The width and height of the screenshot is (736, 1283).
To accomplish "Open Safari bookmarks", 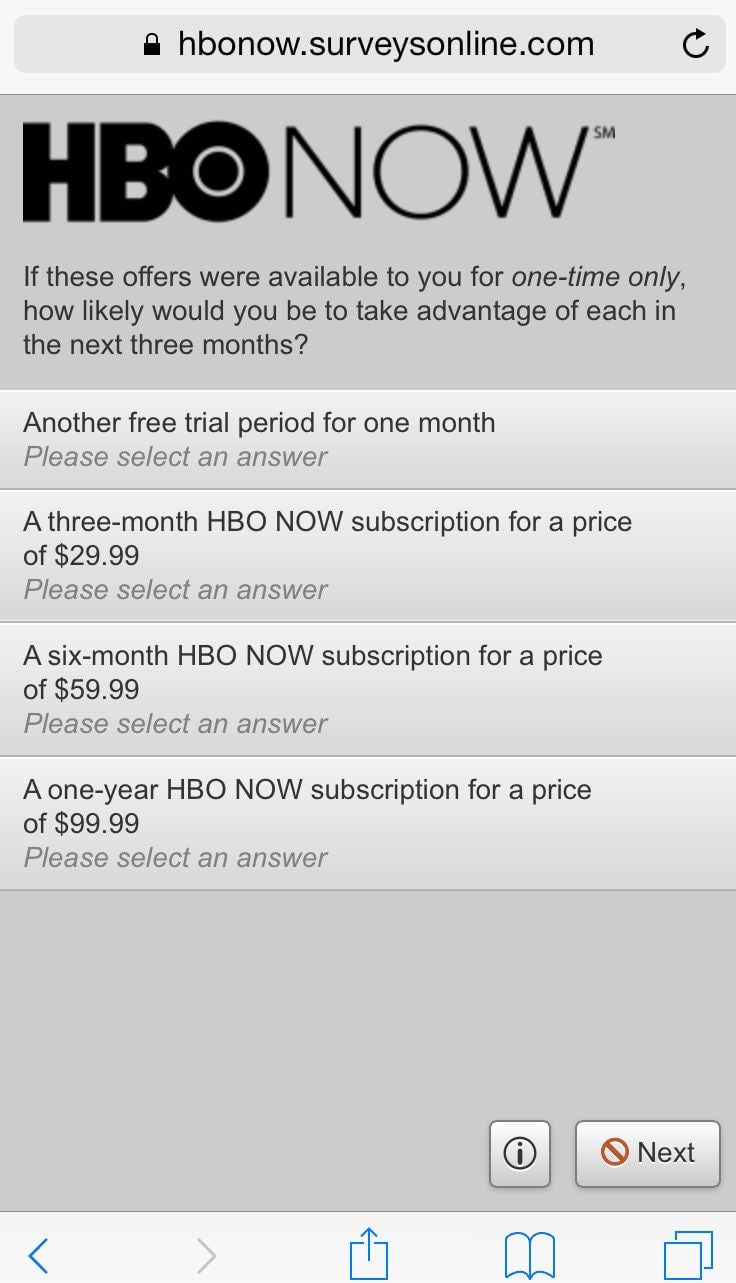I will (x=530, y=1254).
